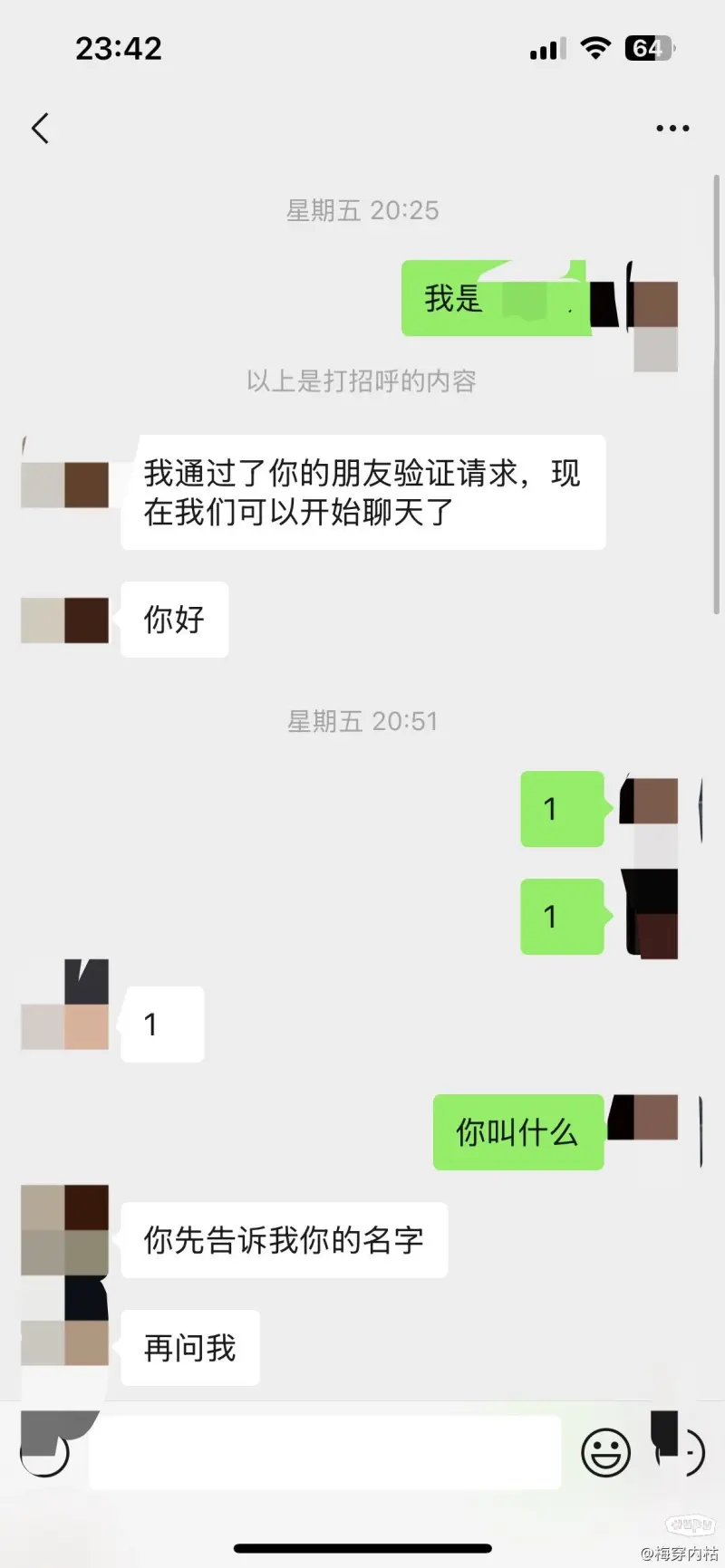Open contact avatar beside the 你好 message
The image size is (725, 1568).
tap(65, 620)
